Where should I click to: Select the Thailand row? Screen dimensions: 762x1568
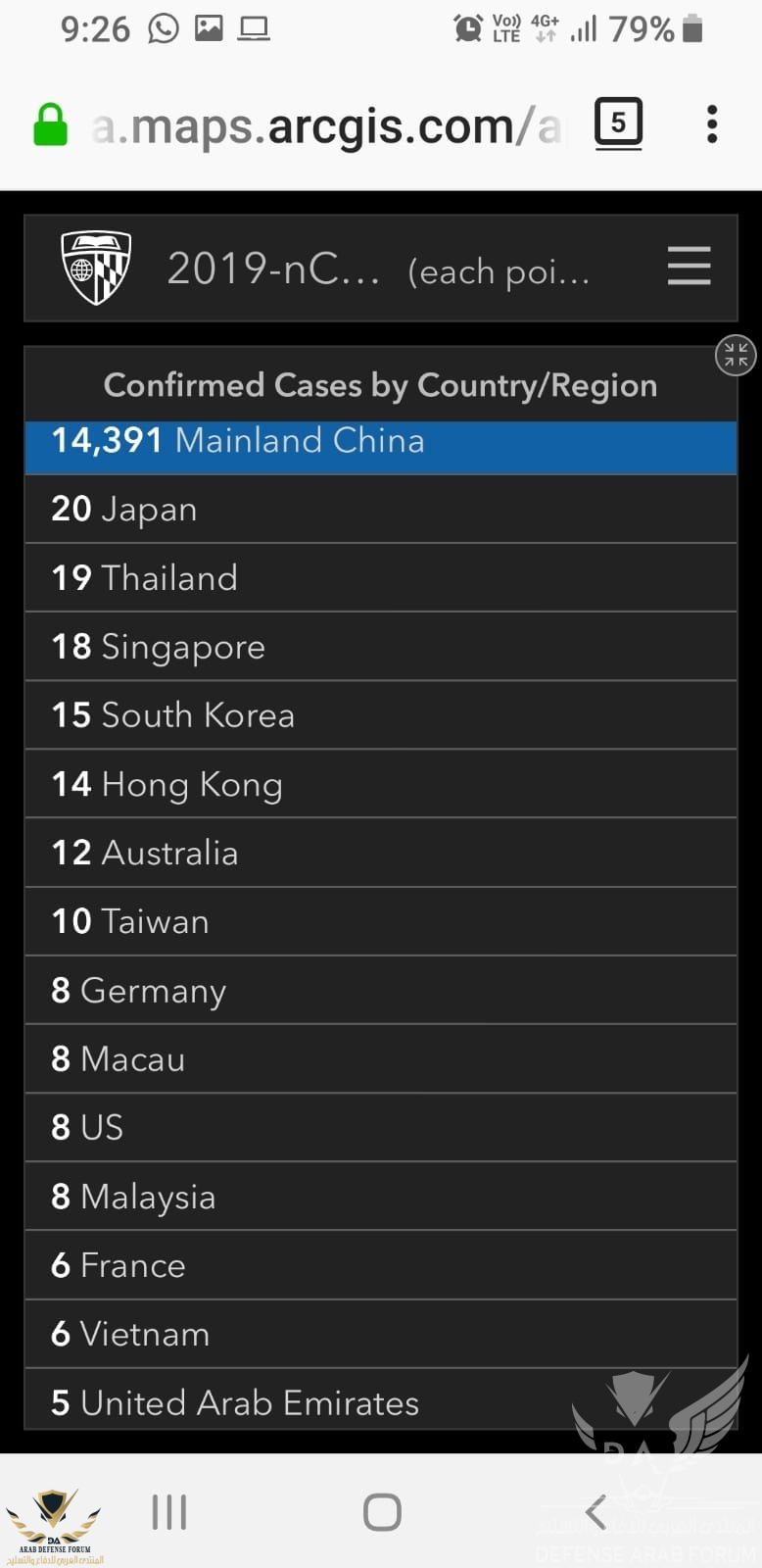coord(380,578)
